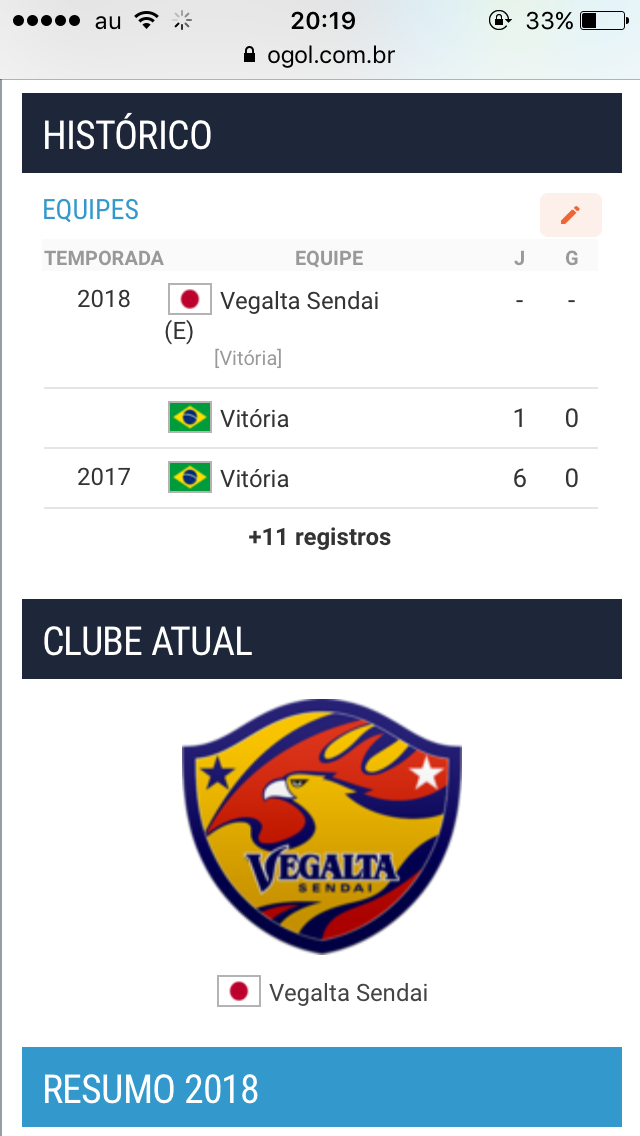This screenshot has height=1136, width=640.
Task: Open the EQUIPES section link
Action: click(x=90, y=210)
